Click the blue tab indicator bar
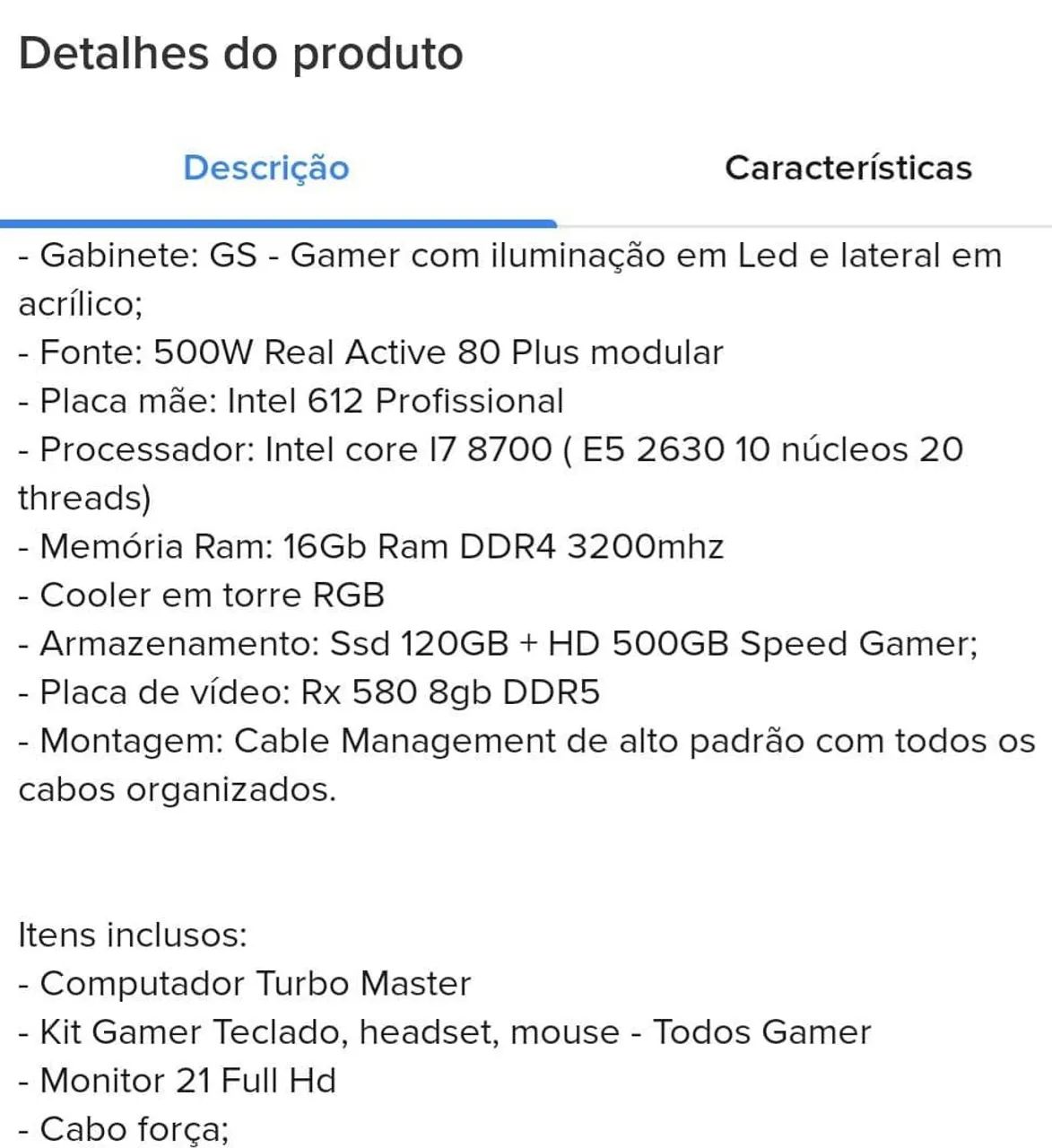 point(278,220)
